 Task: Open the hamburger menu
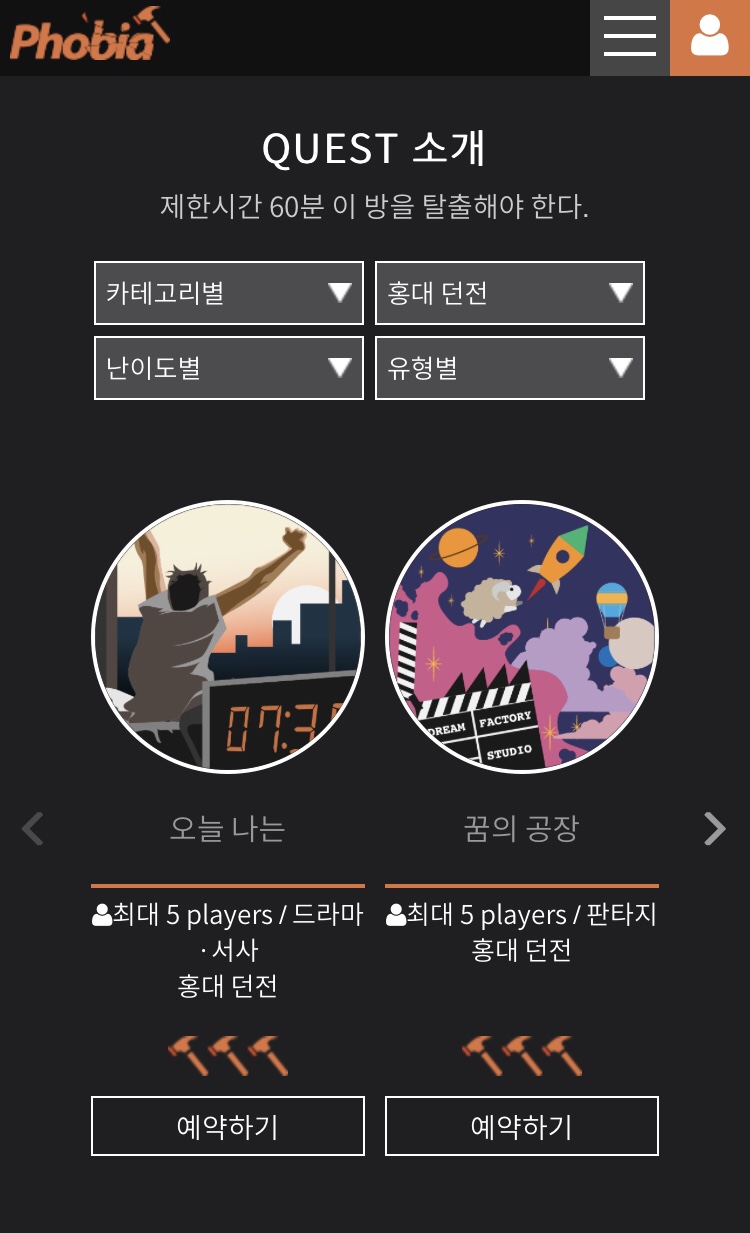[629, 37]
